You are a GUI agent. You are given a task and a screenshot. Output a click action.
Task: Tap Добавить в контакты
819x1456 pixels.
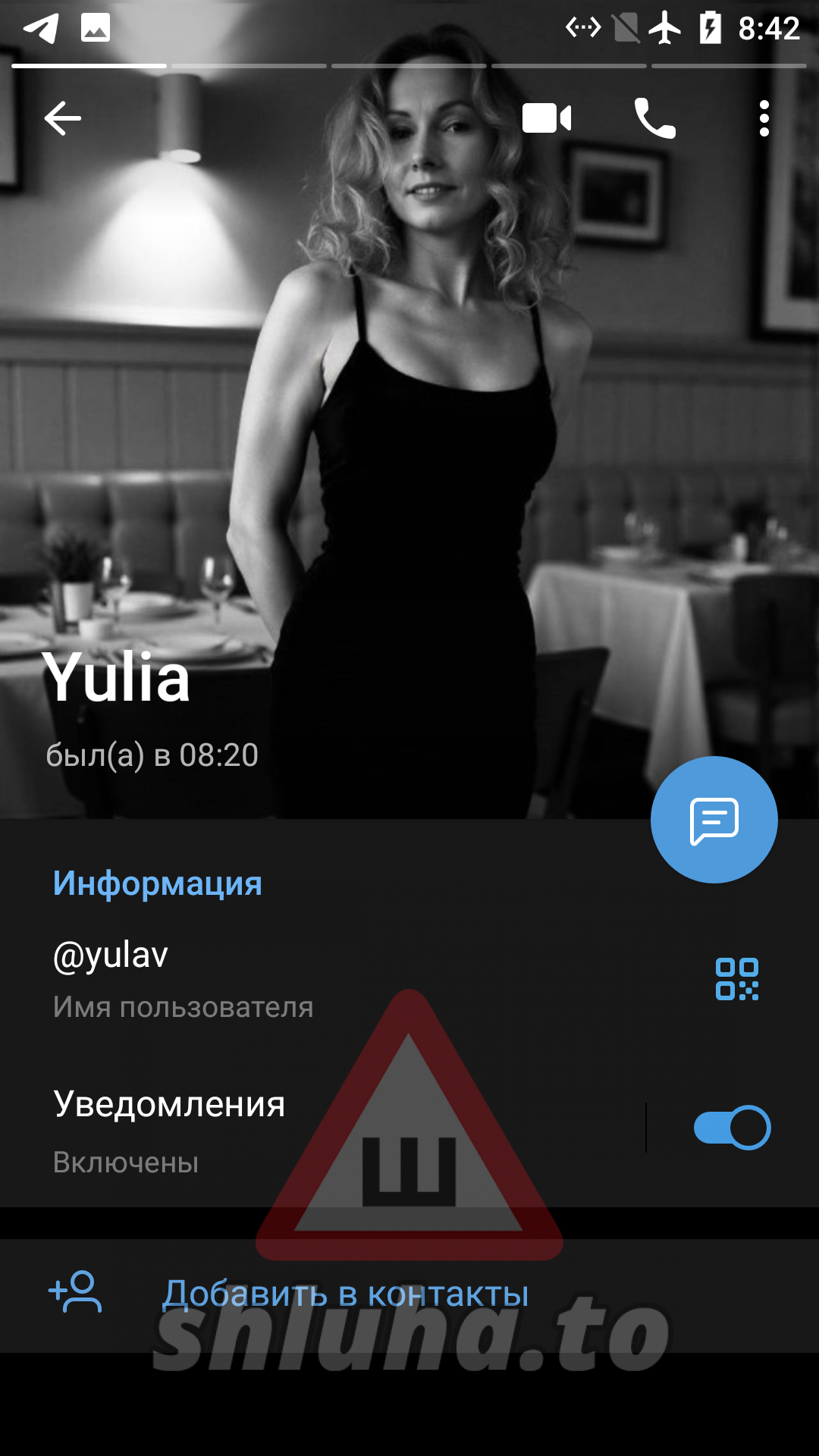point(345,1294)
